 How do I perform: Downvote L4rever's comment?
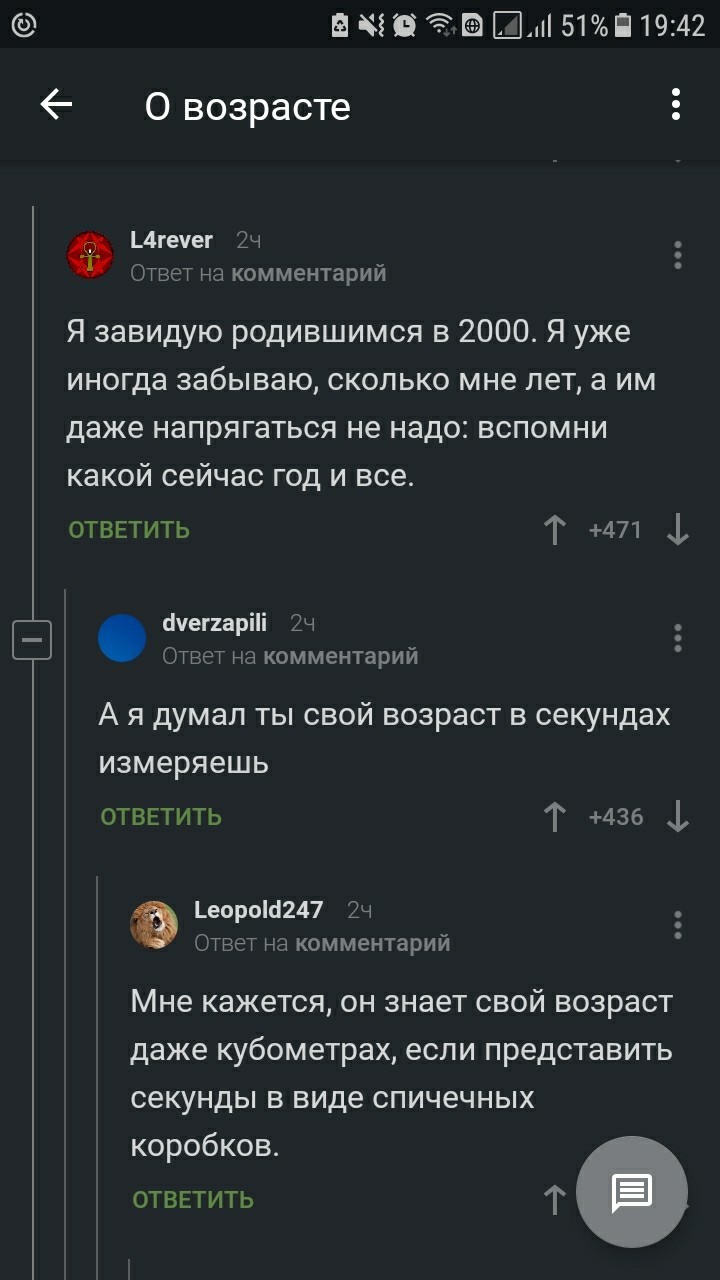[x=677, y=530]
